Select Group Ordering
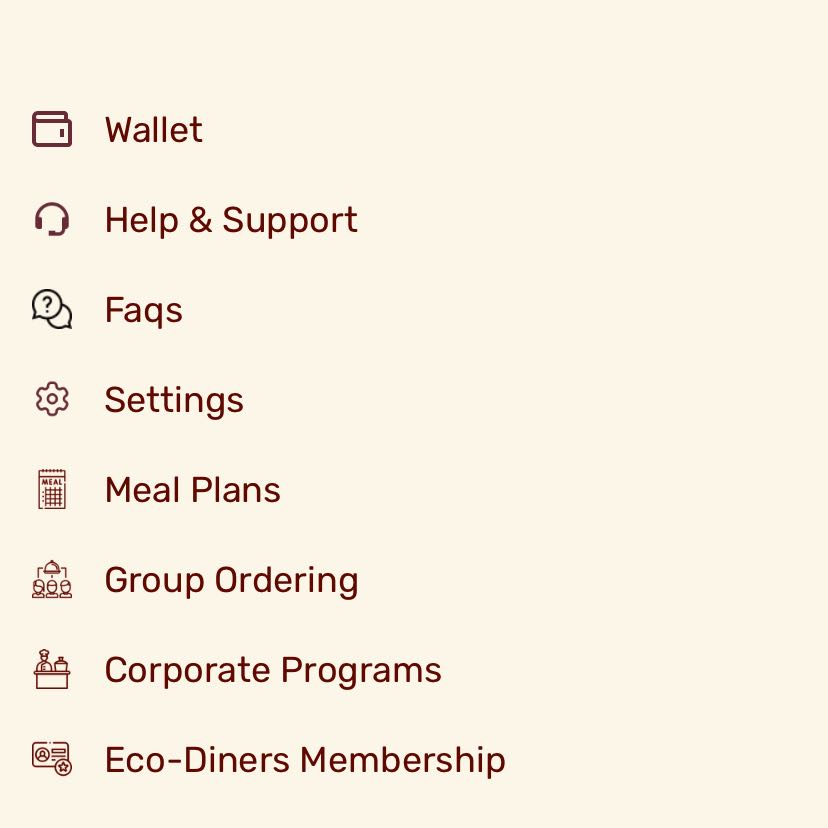828x828 pixels. click(x=231, y=580)
